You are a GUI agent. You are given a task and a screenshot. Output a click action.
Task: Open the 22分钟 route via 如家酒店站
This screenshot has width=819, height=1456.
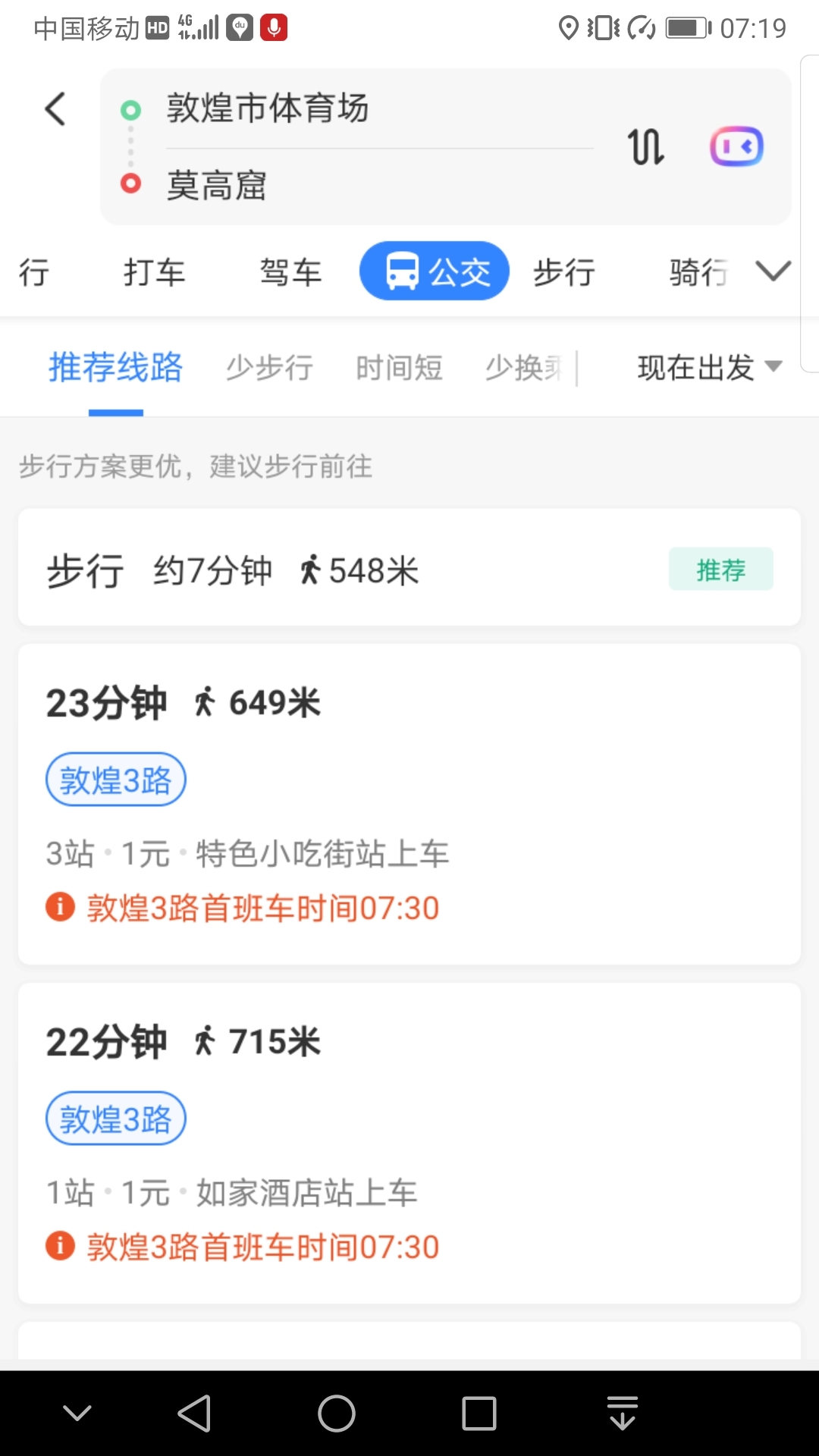click(409, 1143)
